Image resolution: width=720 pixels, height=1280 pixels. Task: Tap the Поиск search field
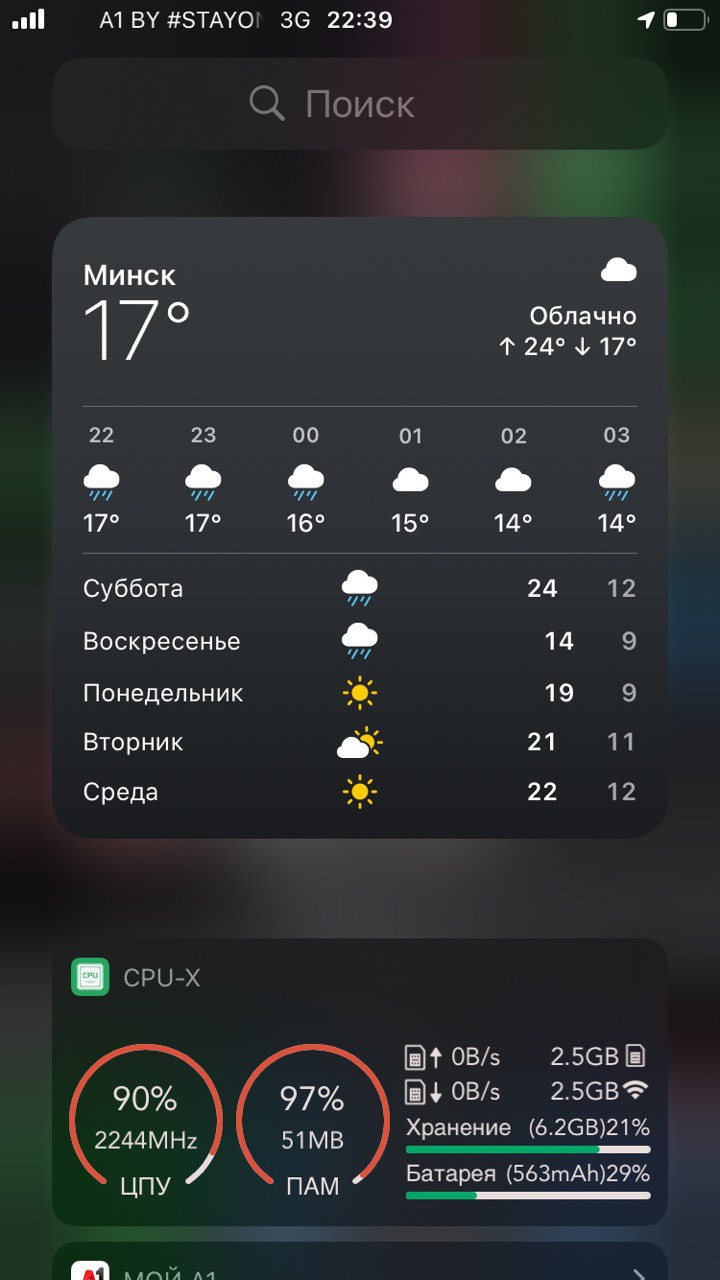pos(360,104)
